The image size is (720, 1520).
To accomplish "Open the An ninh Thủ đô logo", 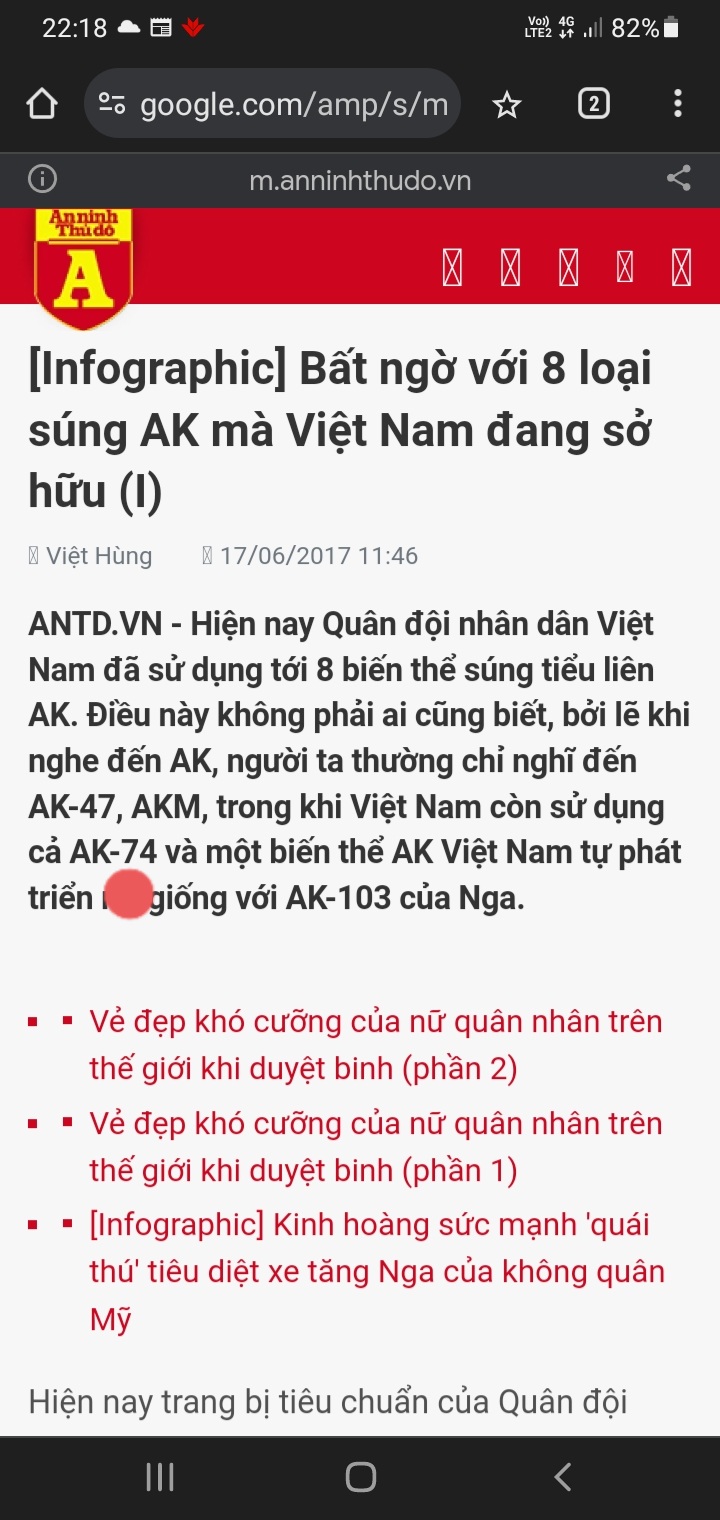I will [84, 267].
